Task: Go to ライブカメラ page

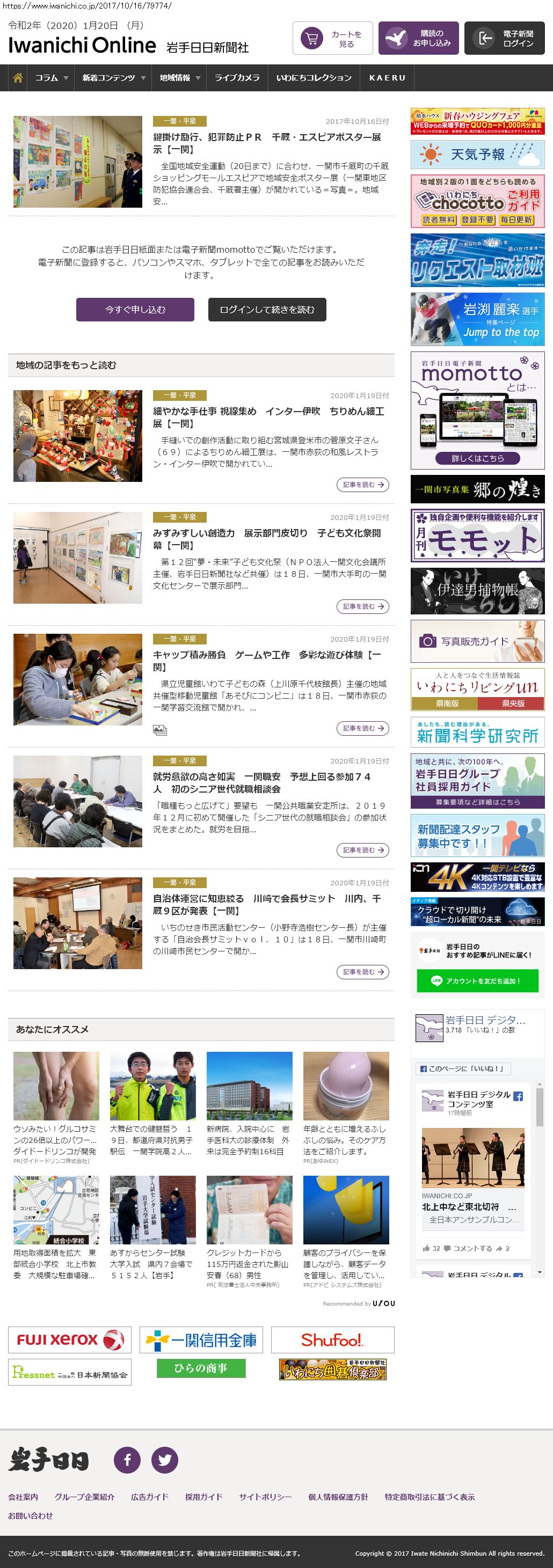Action: 237,78
